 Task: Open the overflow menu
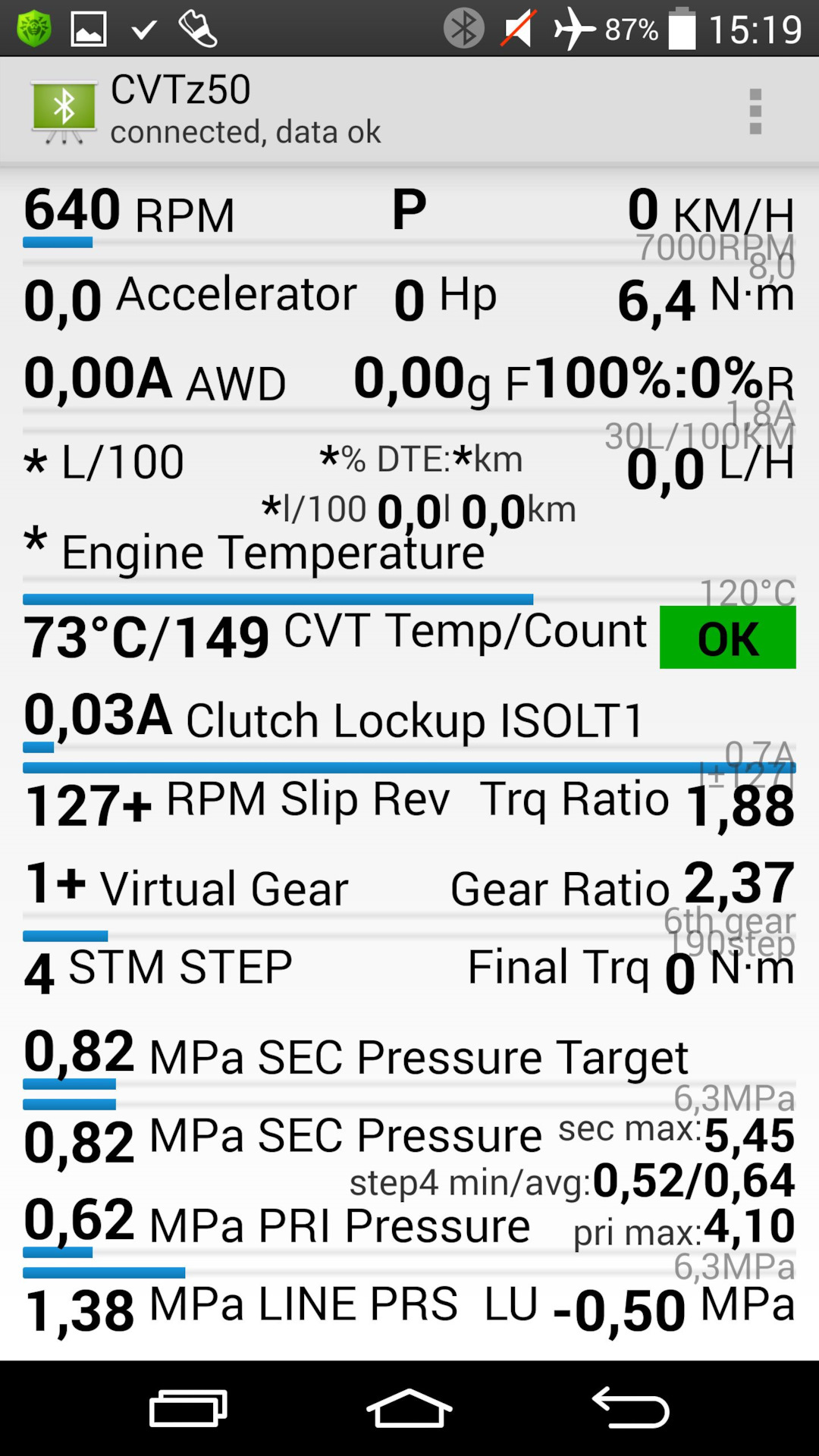755,111
